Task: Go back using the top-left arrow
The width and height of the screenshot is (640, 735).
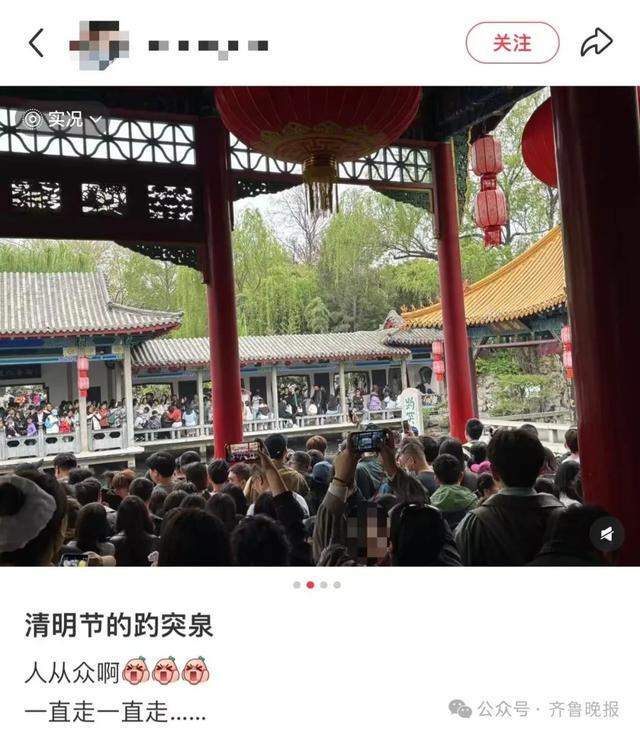Action: 37,43
